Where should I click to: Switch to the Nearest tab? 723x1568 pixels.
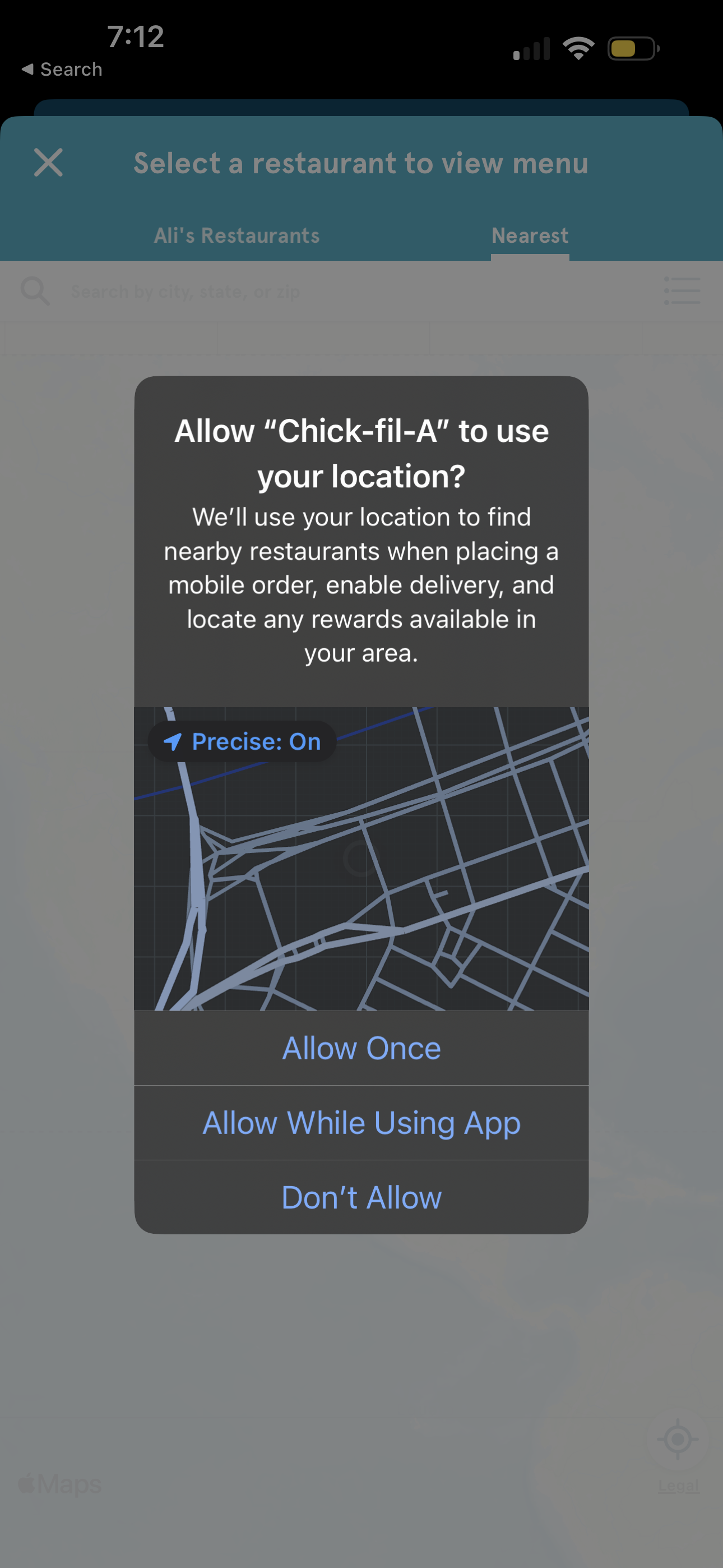[x=530, y=235]
